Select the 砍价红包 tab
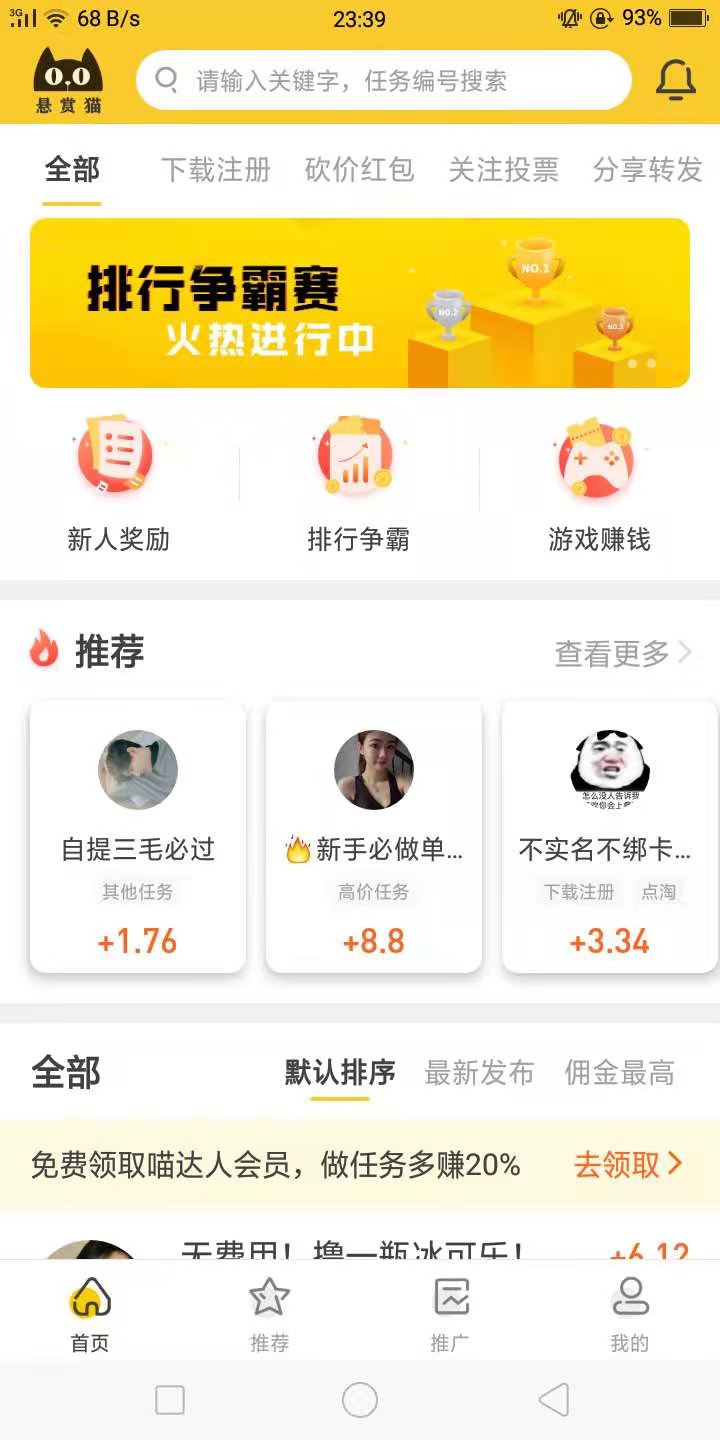 point(360,170)
